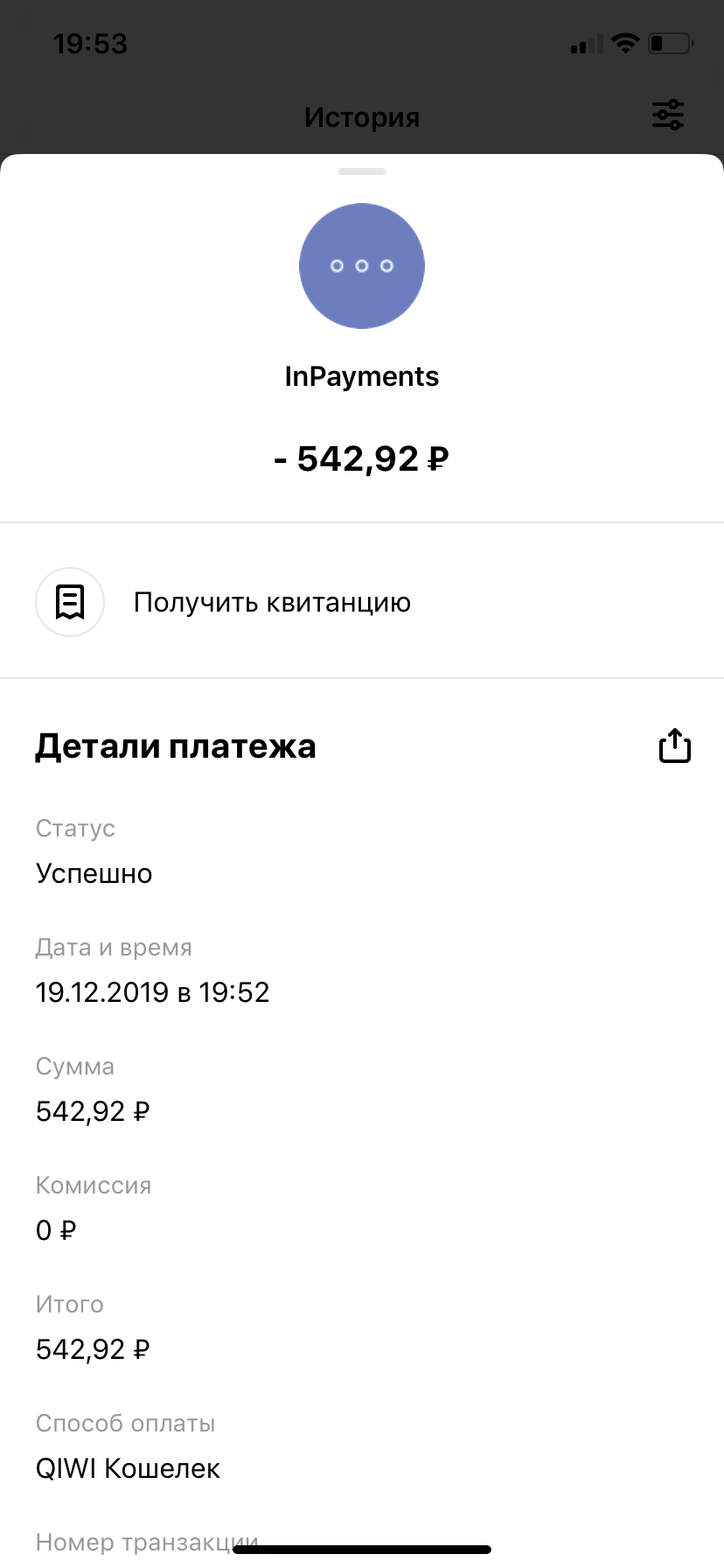Tap Получить квитанцию to get receipt
724x1568 pixels.
point(271,602)
